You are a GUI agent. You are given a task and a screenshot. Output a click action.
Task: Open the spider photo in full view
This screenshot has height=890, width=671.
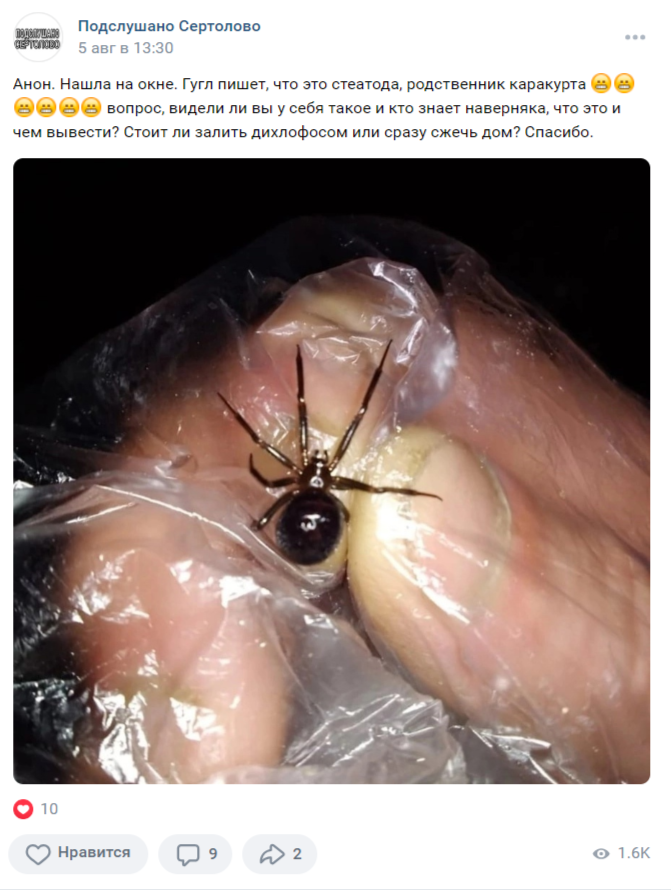[331, 470]
